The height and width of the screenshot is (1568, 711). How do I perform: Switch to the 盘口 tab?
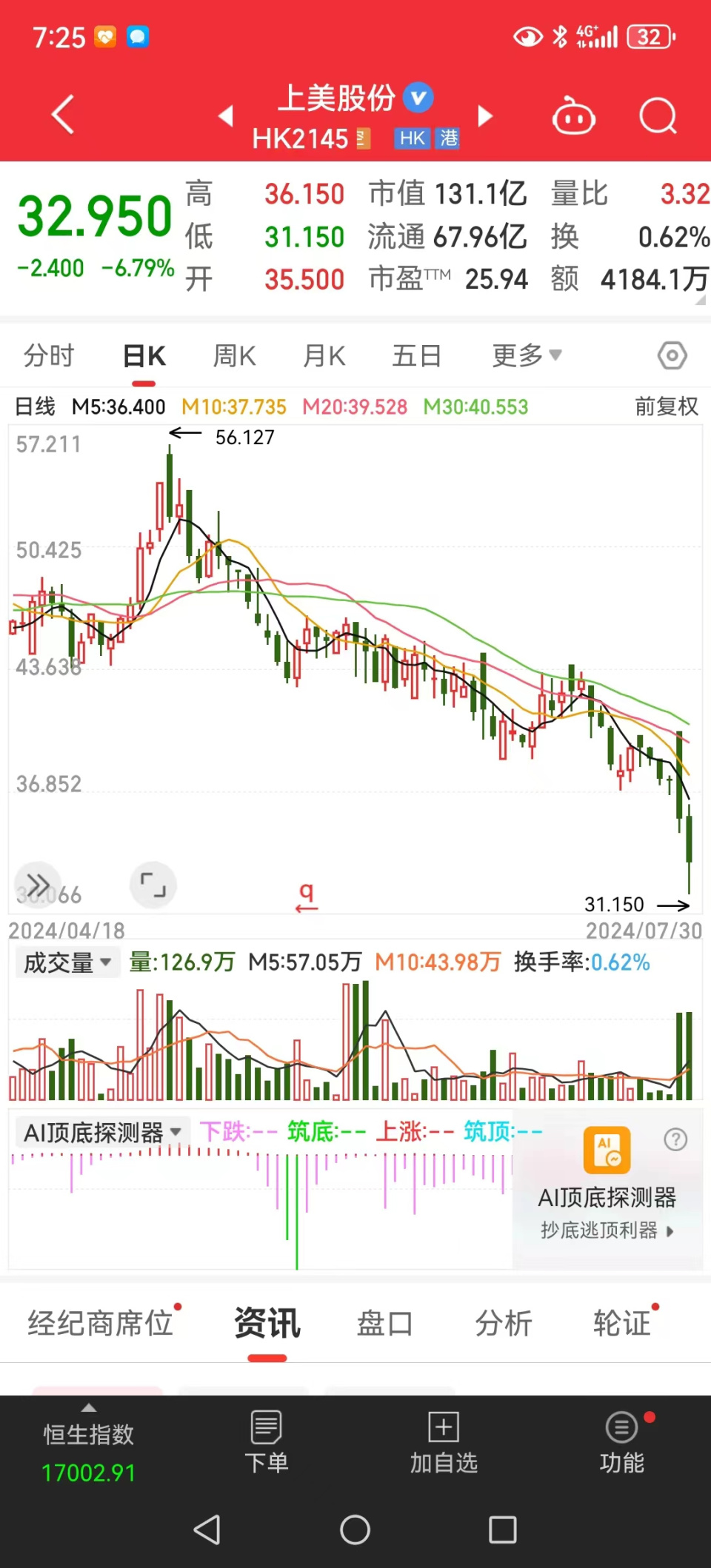(x=385, y=1324)
